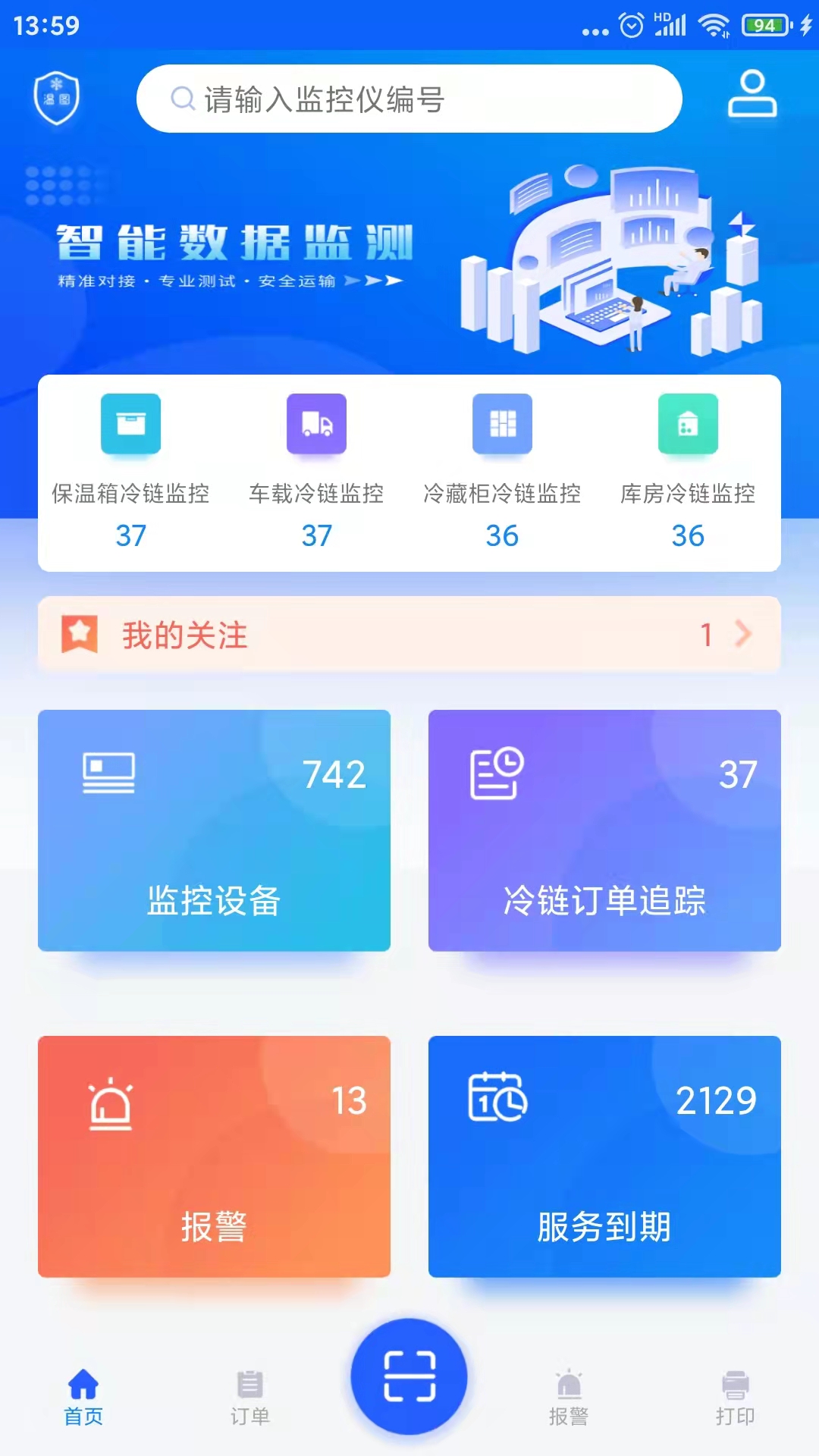Select the 车载冷链监控 truck icon
Image resolution: width=819 pixels, height=1456 pixels.
[316, 425]
